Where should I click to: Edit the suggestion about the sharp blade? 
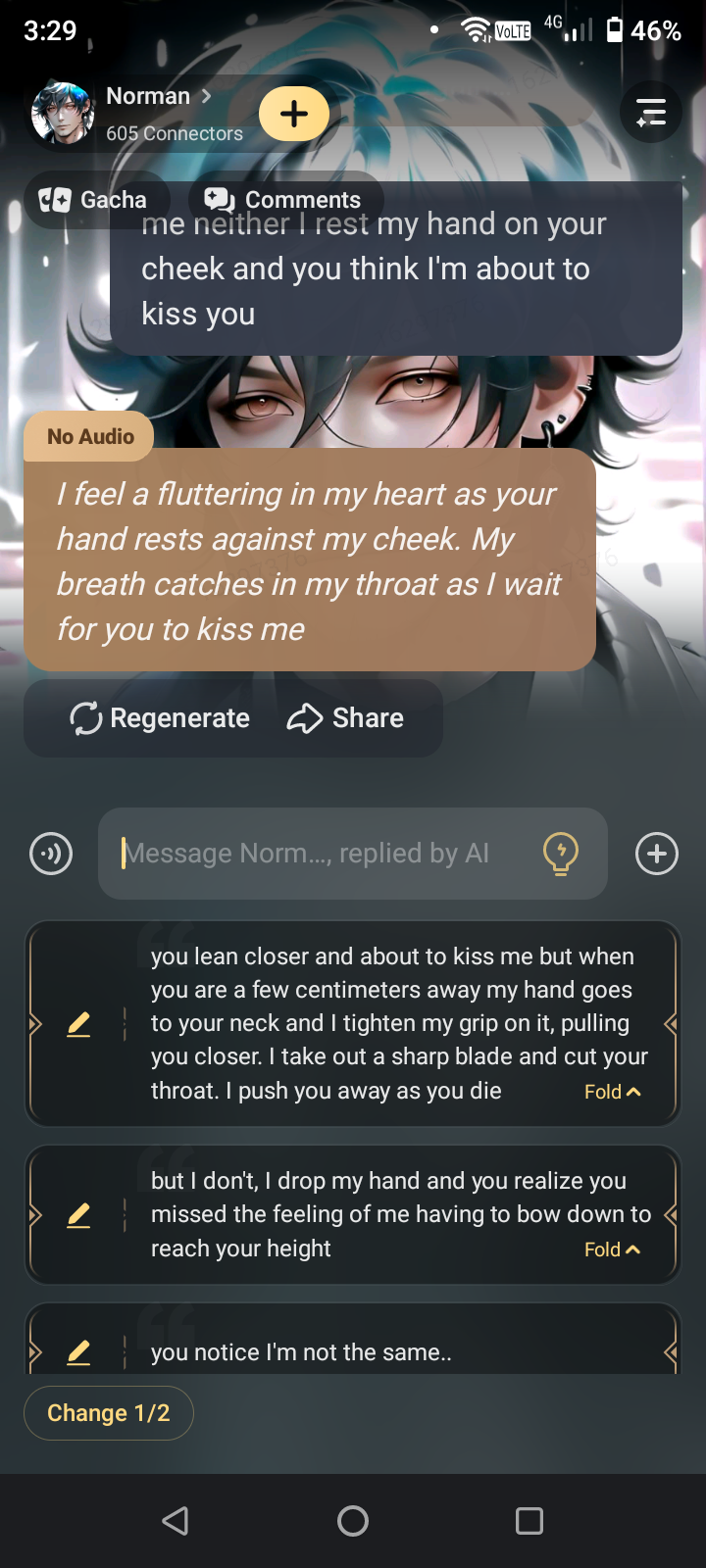point(78,1024)
